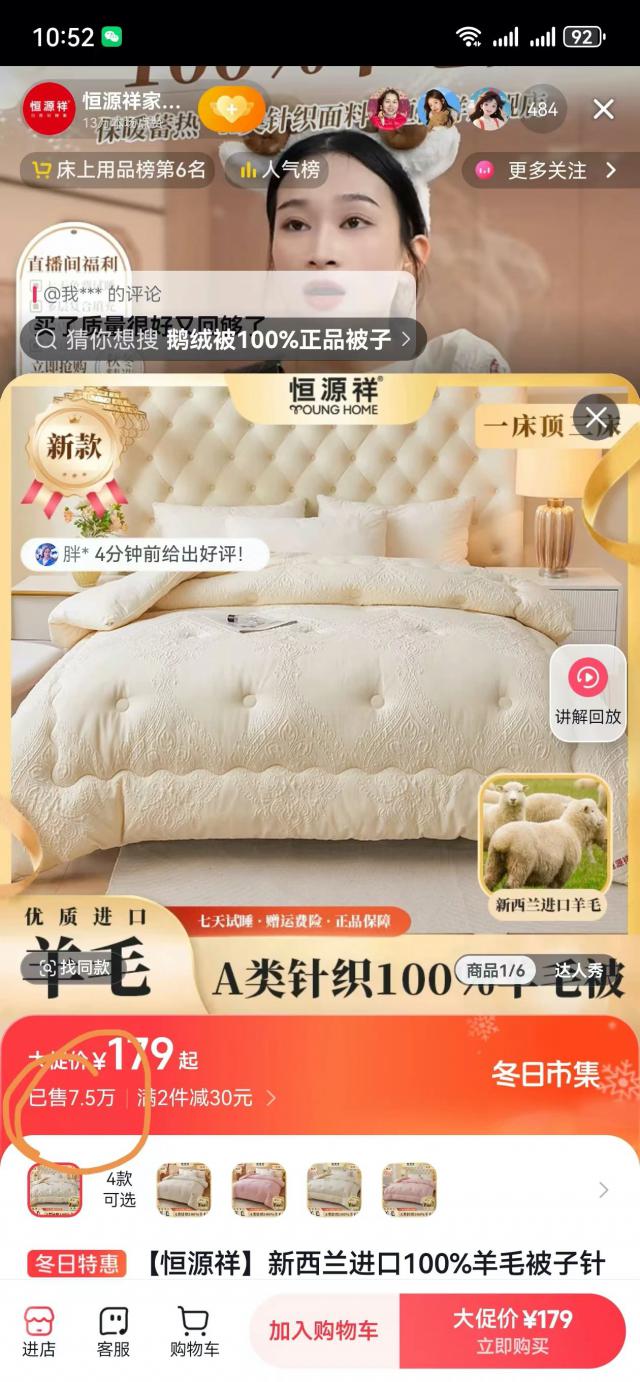Add the quilt with 加入购物车
The height and width of the screenshot is (1382, 640).
pos(323,1330)
